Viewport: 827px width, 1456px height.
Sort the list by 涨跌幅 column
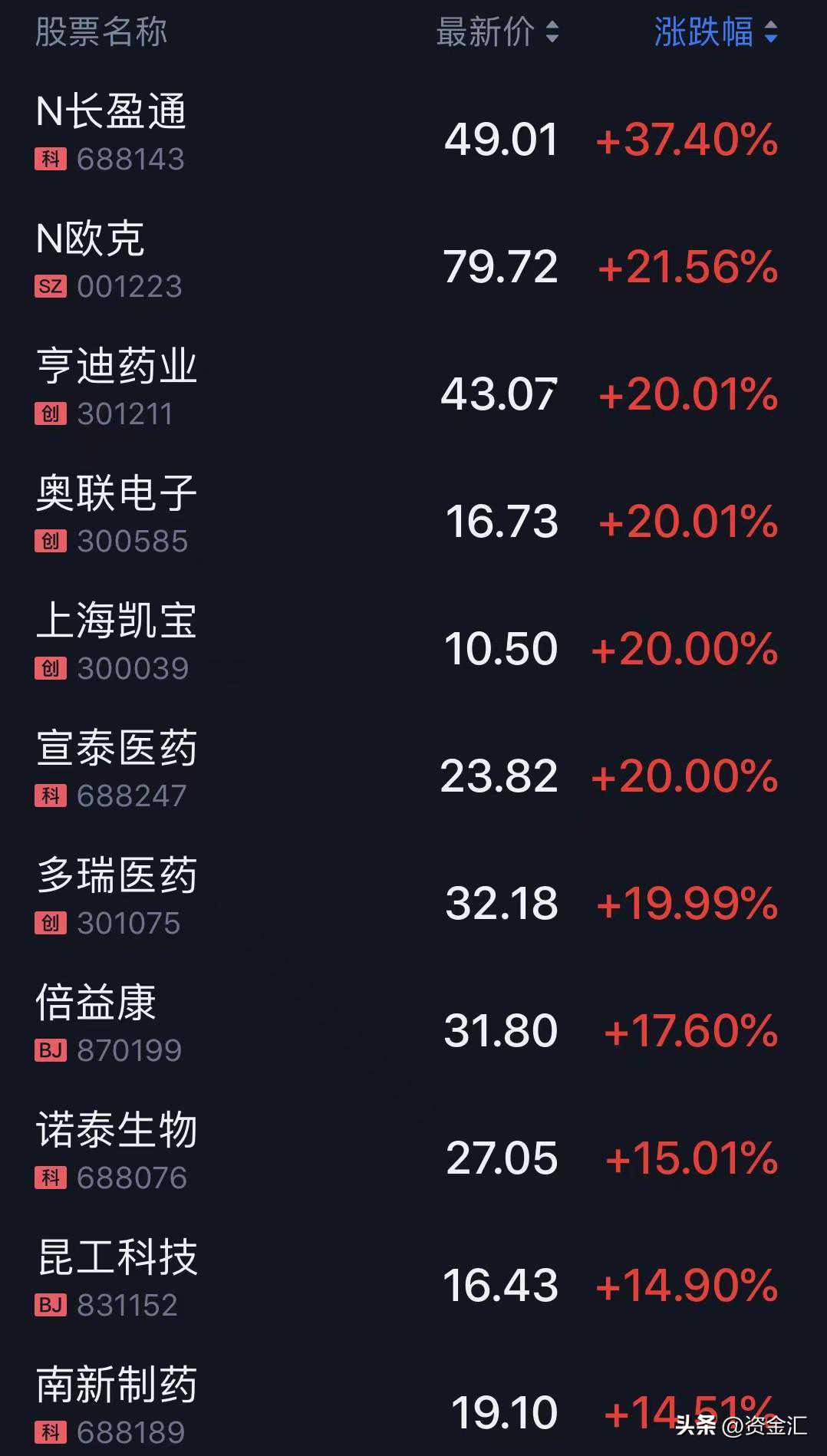715,32
